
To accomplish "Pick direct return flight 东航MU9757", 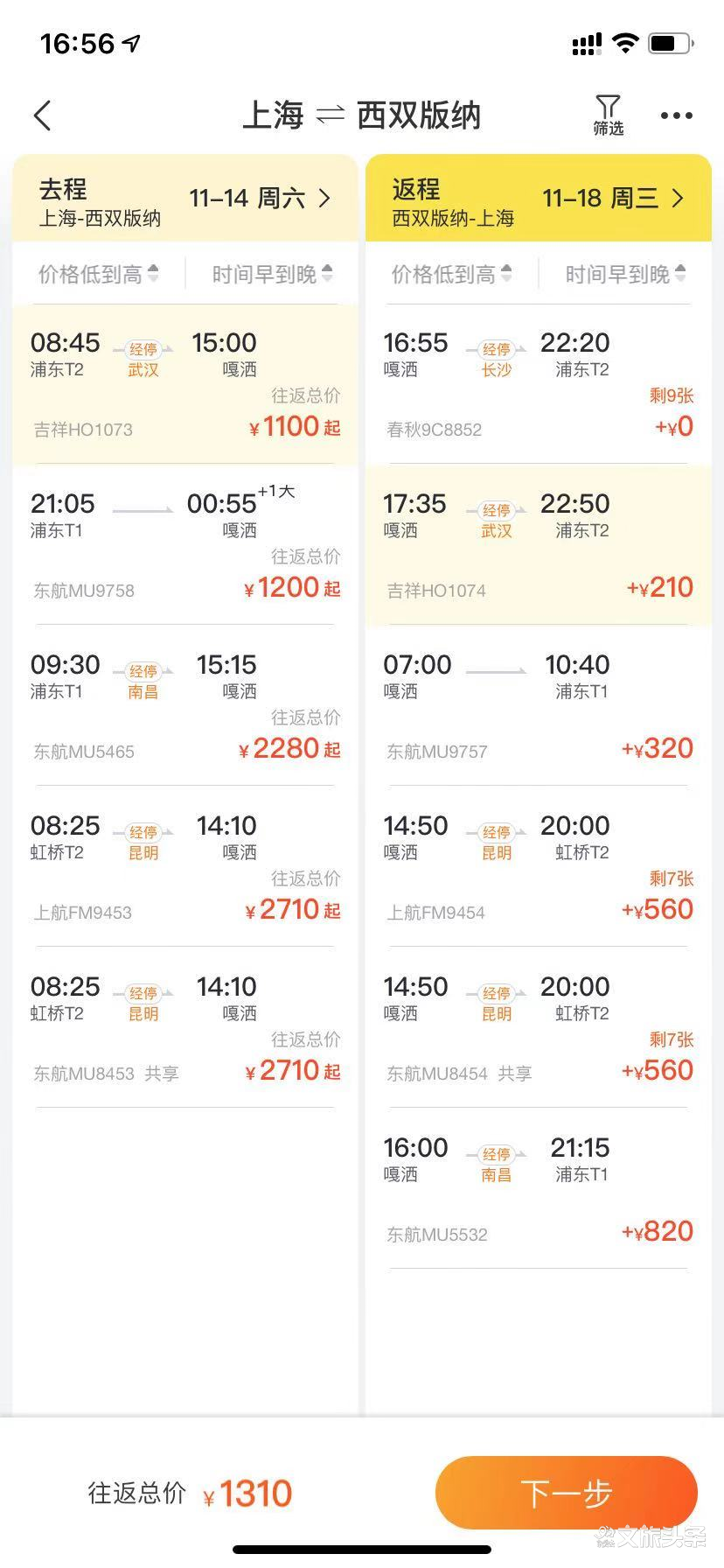I will 539,707.
